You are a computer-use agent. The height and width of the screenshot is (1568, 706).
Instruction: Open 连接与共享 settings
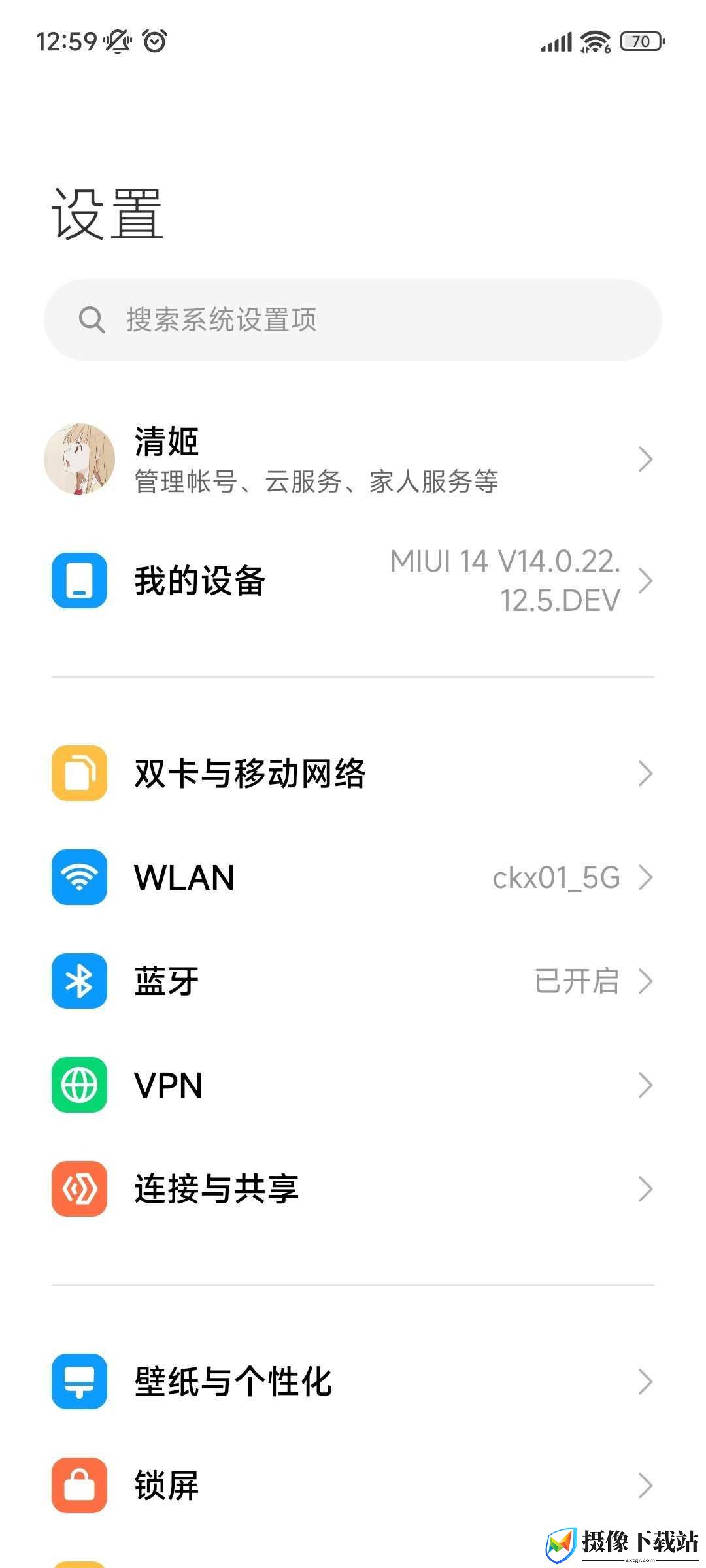coord(353,1188)
